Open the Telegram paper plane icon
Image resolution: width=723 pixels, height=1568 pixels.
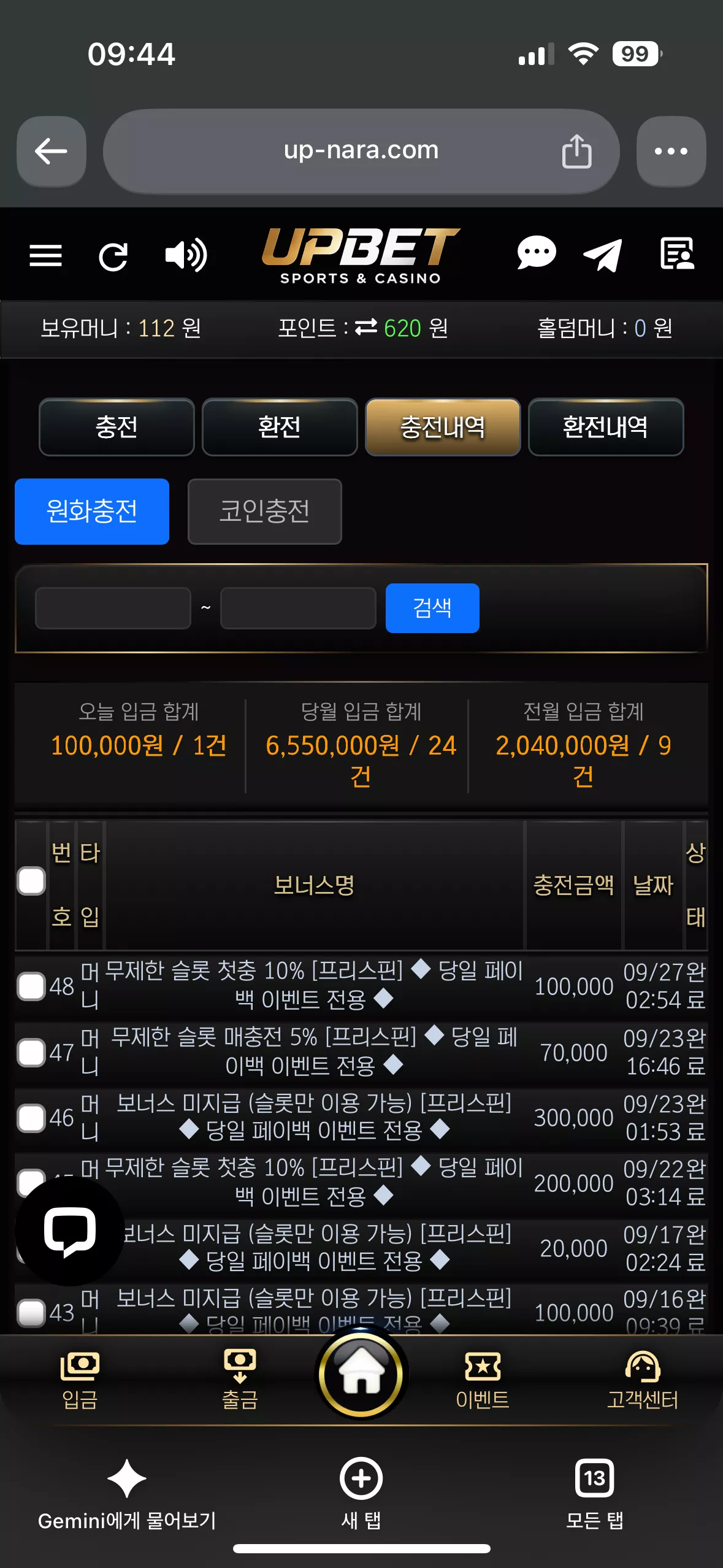(602, 255)
